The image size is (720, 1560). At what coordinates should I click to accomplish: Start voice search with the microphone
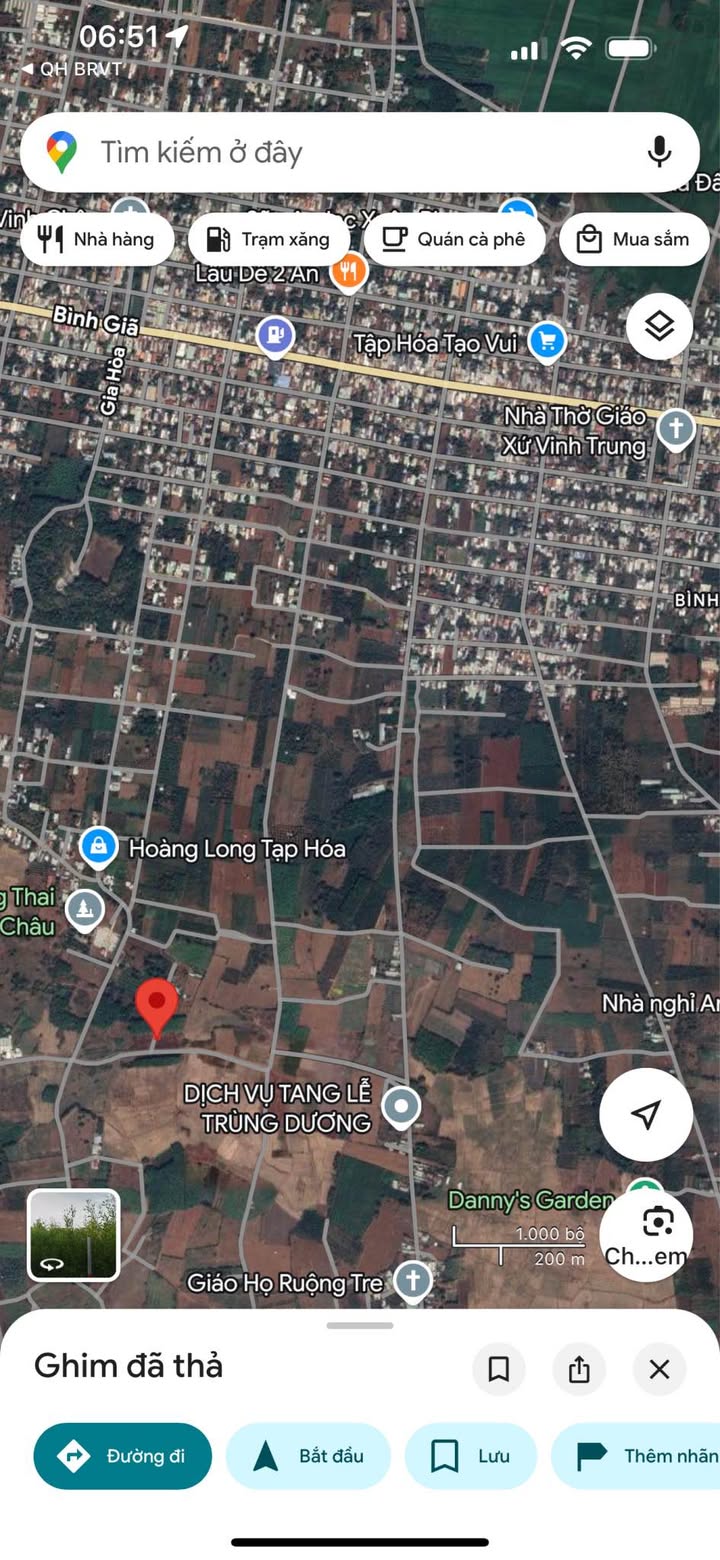click(x=658, y=152)
